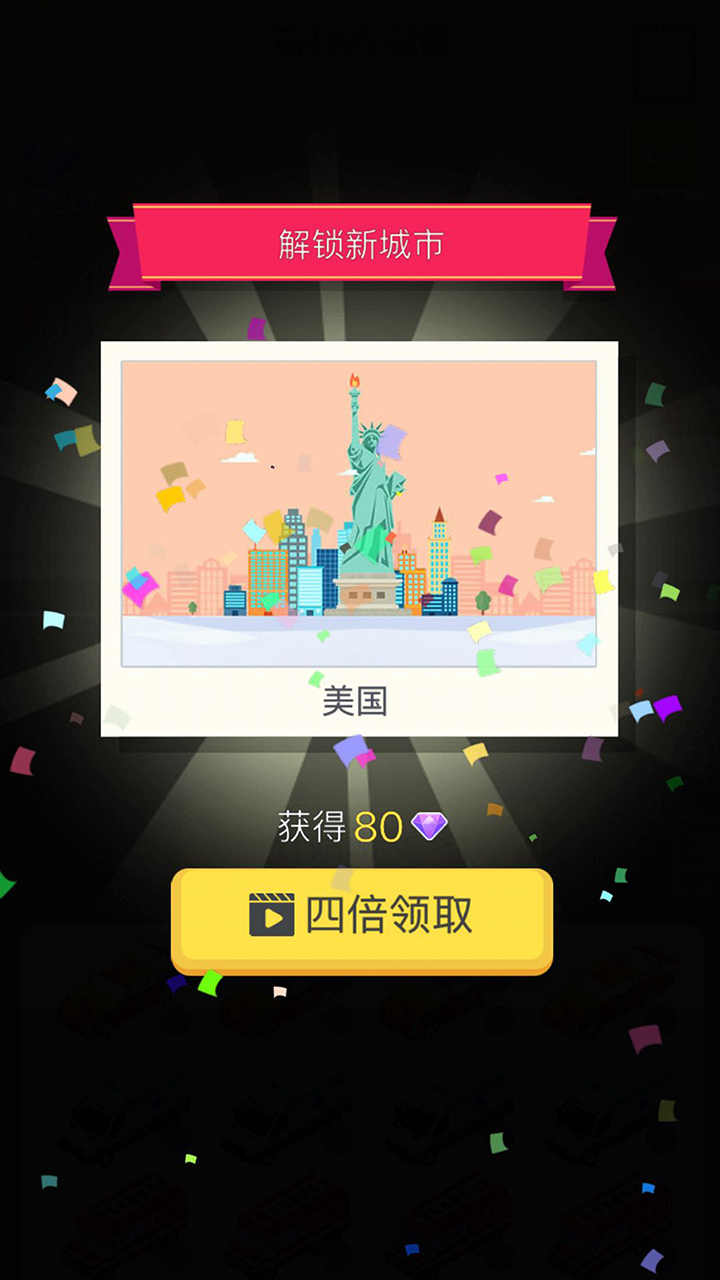Click the purple diamond gem icon
Image resolution: width=720 pixels, height=1280 pixels.
click(x=427, y=825)
